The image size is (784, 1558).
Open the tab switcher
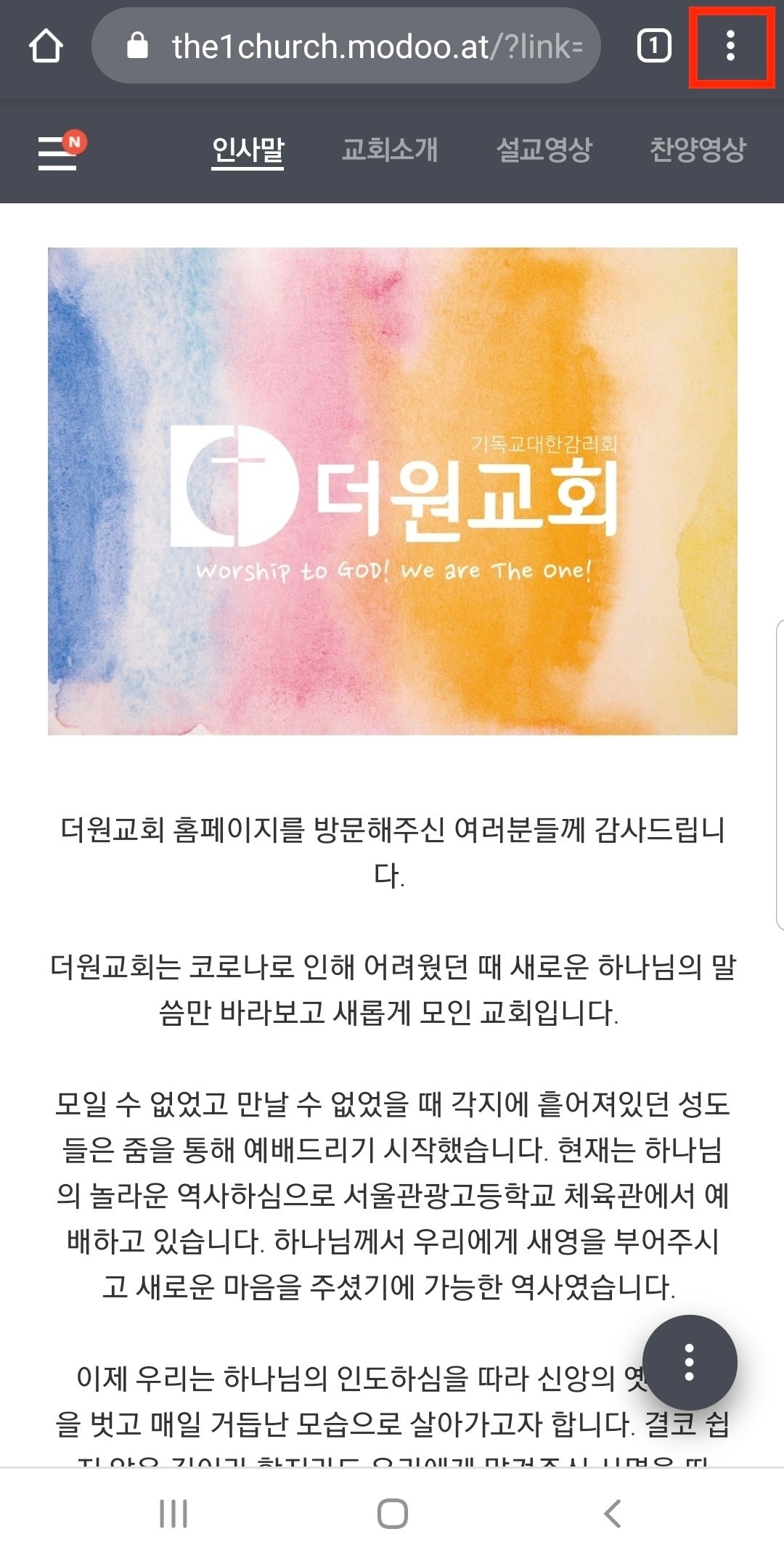[x=653, y=47]
